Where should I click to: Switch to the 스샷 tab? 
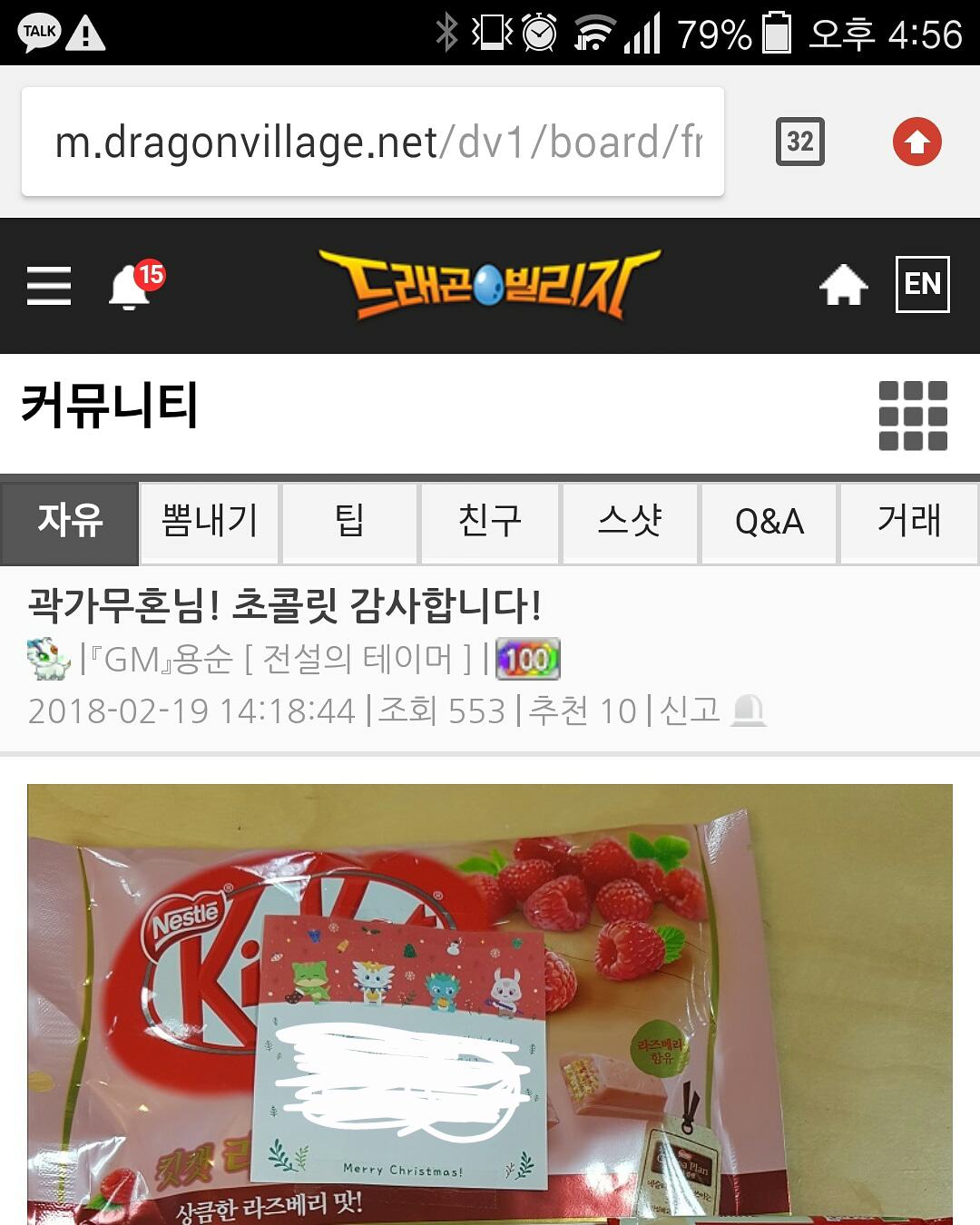coord(630,522)
